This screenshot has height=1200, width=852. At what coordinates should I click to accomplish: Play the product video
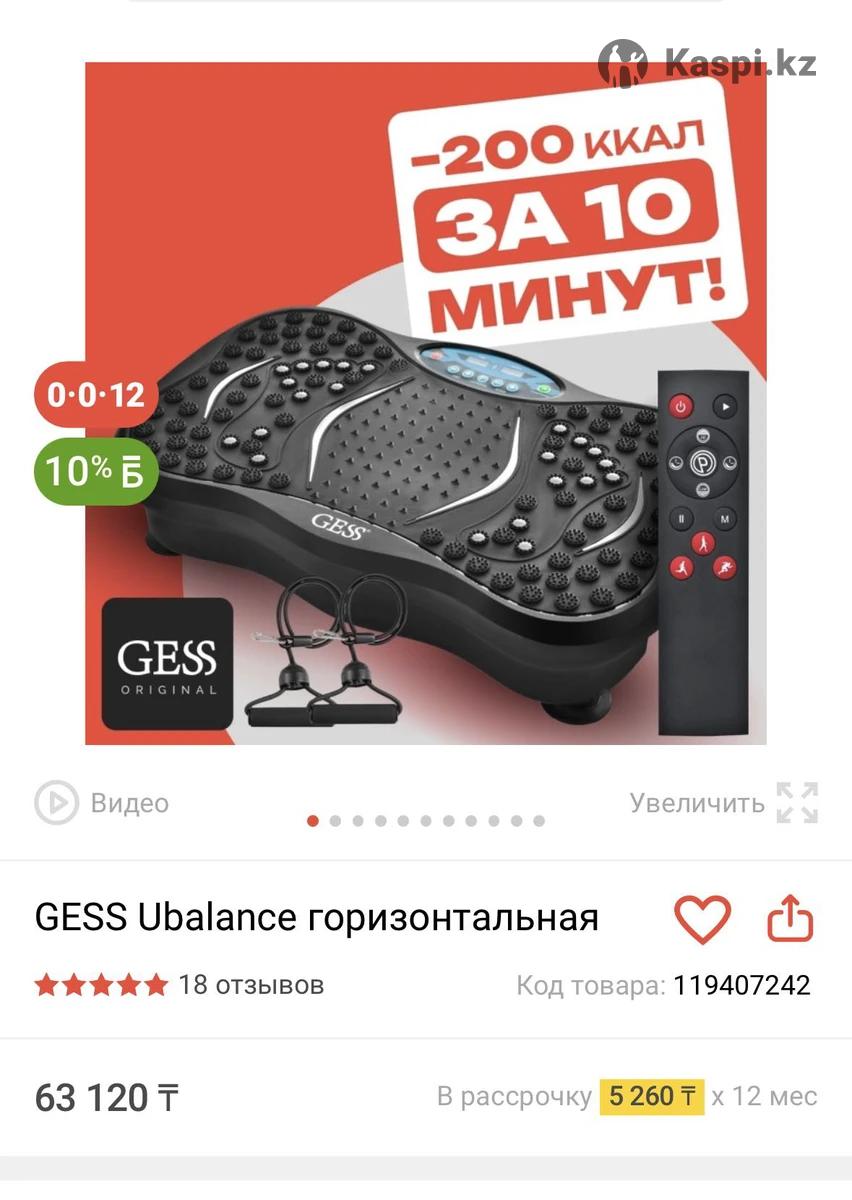click(102, 803)
